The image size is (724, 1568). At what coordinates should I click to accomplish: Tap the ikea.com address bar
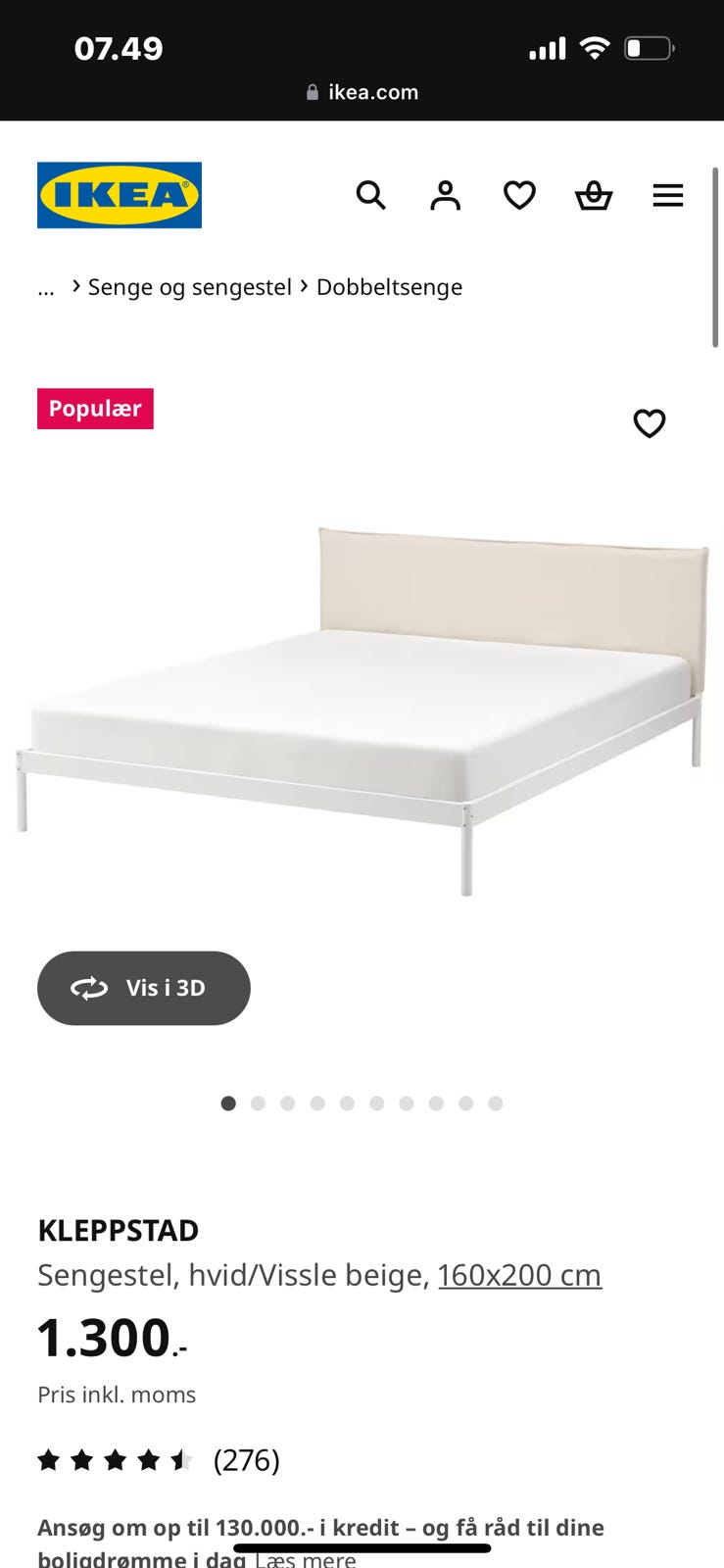(362, 92)
